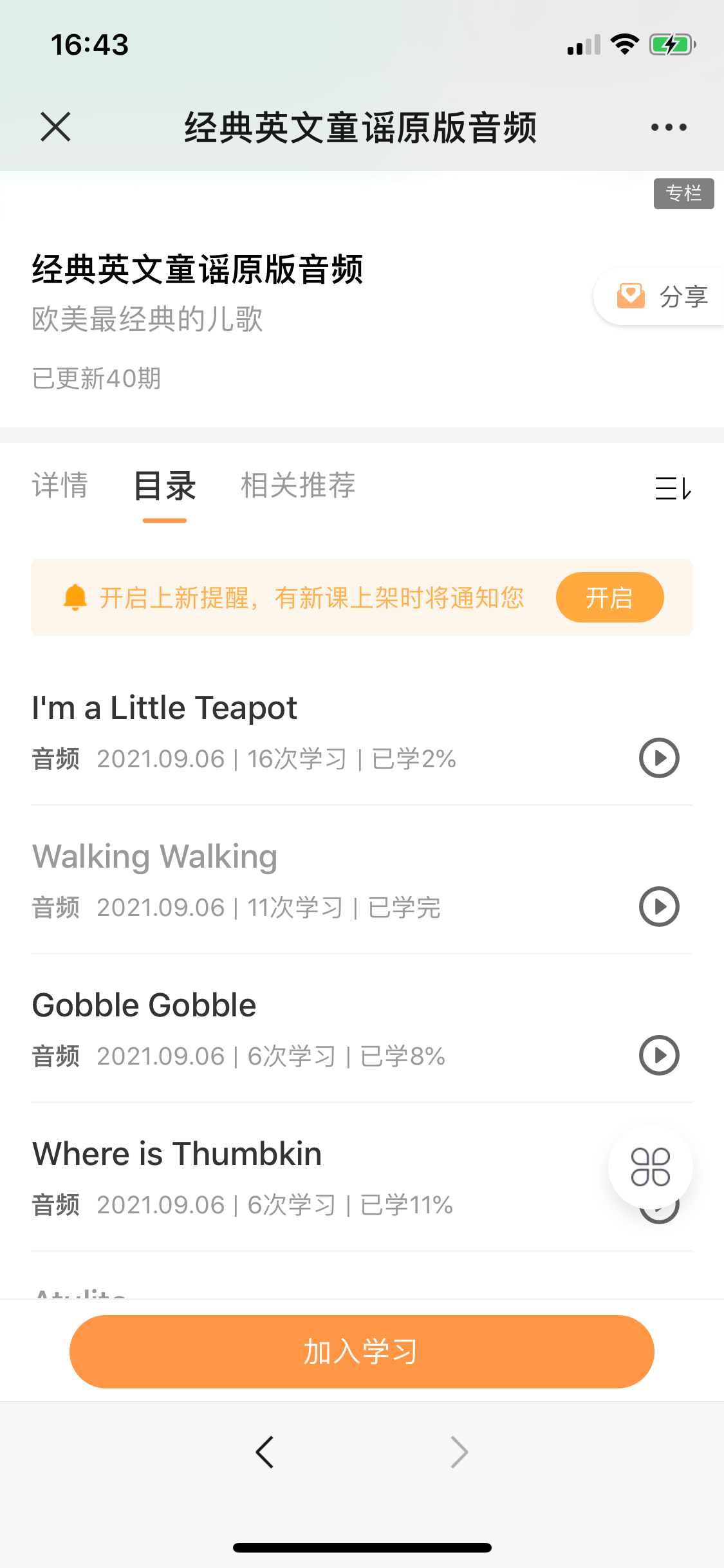This screenshot has width=724, height=1568.
Task: Open the floating four-leaf shortcut menu
Action: coord(650,1166)
